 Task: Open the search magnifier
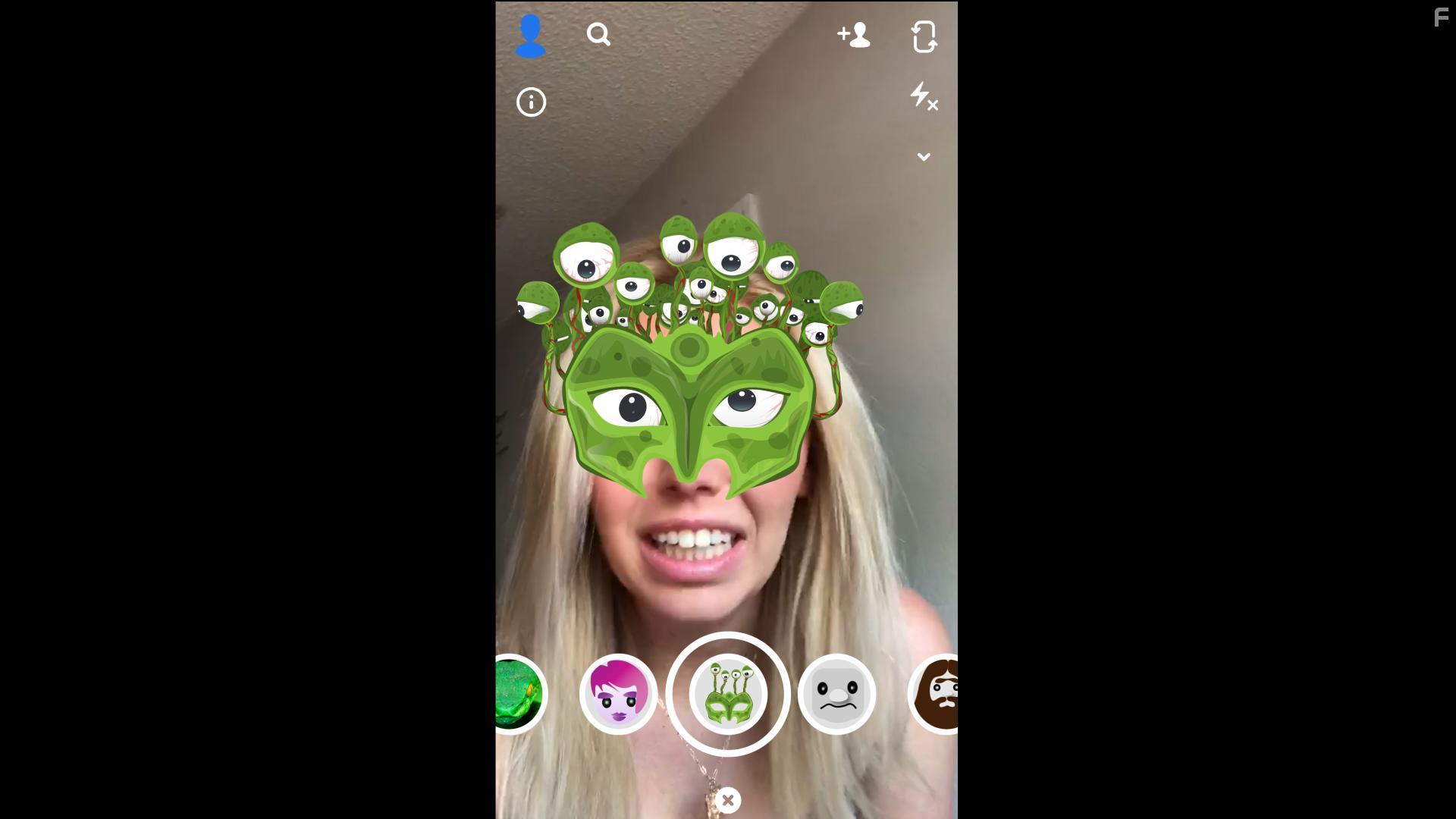coord(598,34)
